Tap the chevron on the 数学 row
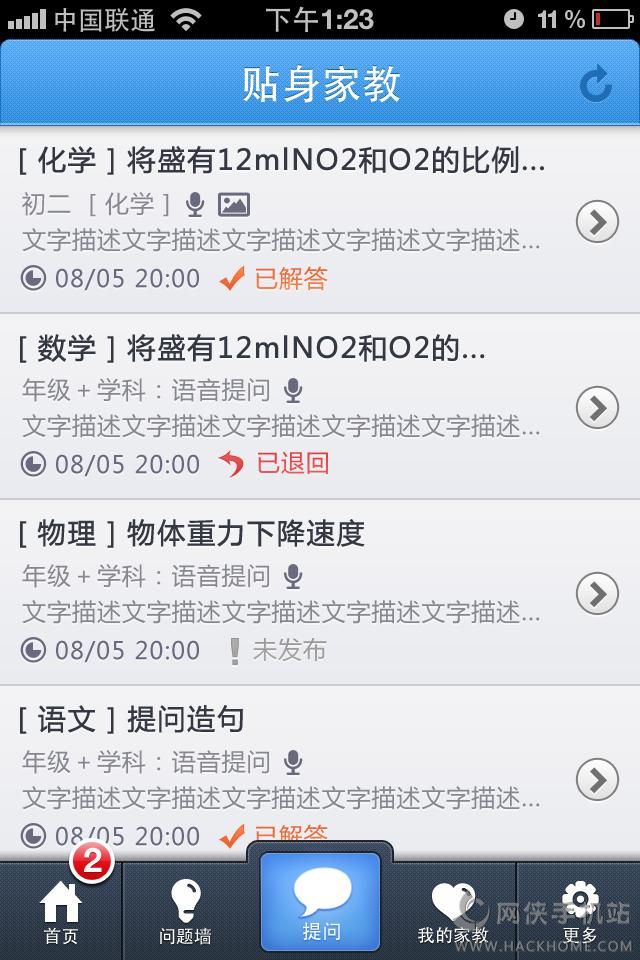The image size is (640, 960). pyautogui.click(x=597, y=408)
